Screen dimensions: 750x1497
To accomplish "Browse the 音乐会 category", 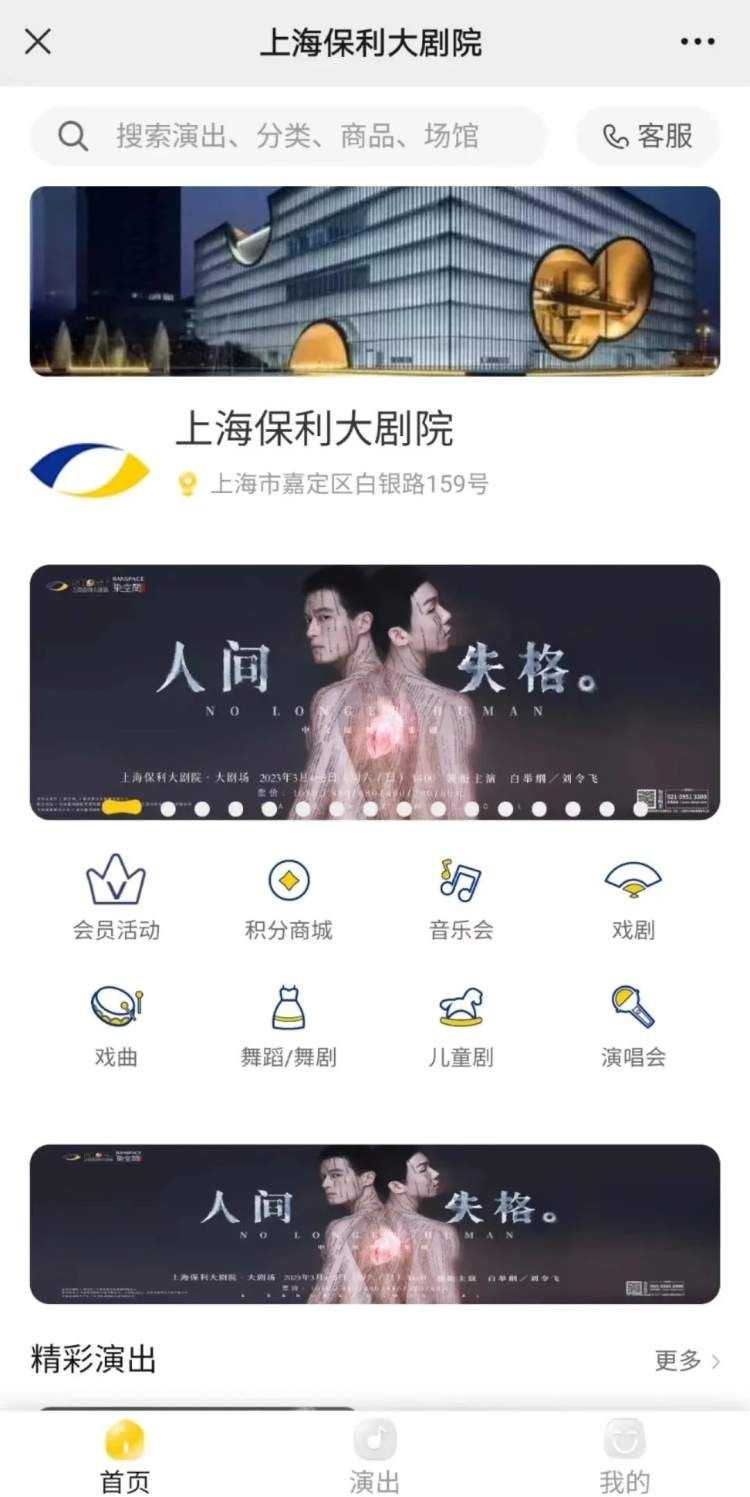I will [x=461, y=897].
